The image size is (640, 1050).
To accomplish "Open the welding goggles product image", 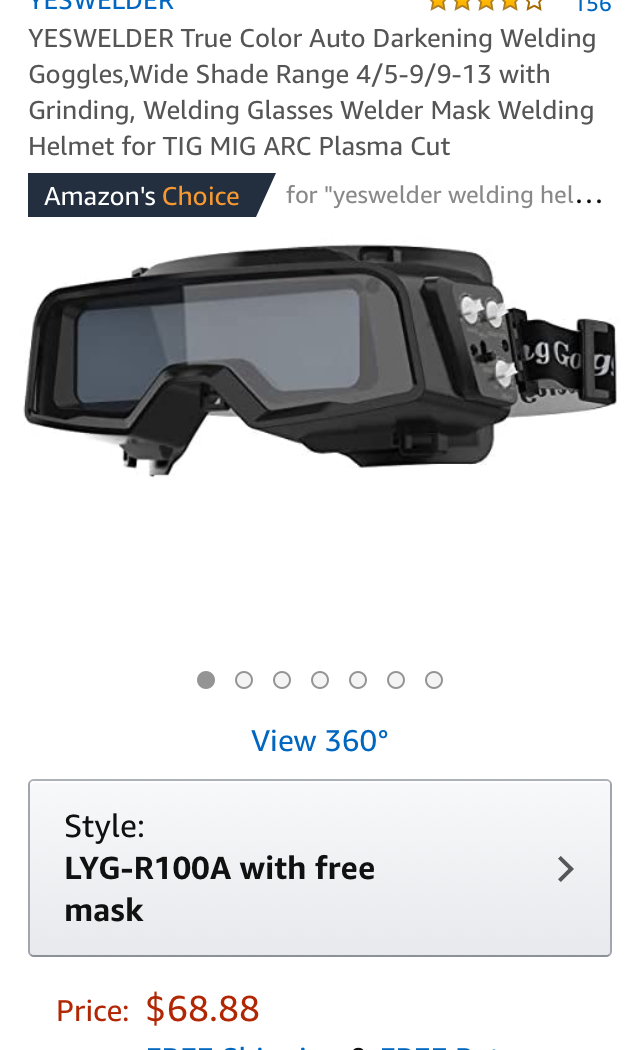I will 318,360.
